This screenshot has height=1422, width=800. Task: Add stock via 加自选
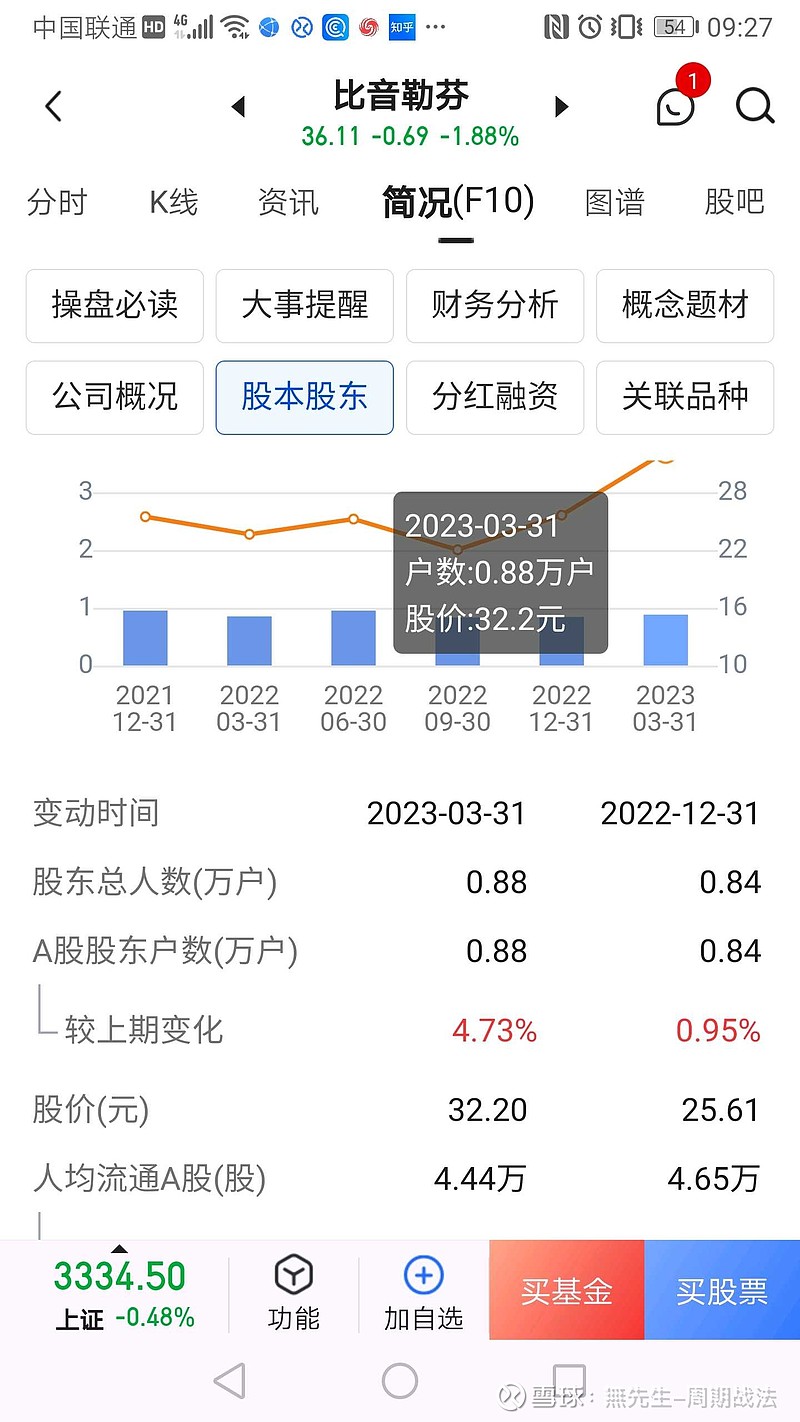click(423, 1293)
